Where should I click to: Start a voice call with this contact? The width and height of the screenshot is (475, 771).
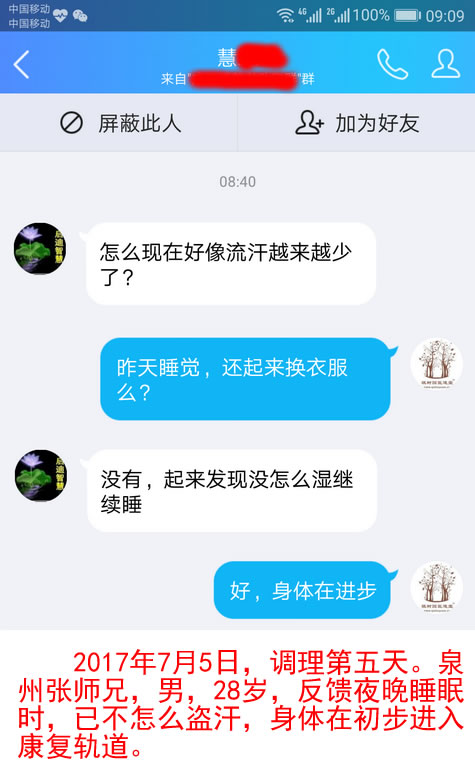pos(392,64)
